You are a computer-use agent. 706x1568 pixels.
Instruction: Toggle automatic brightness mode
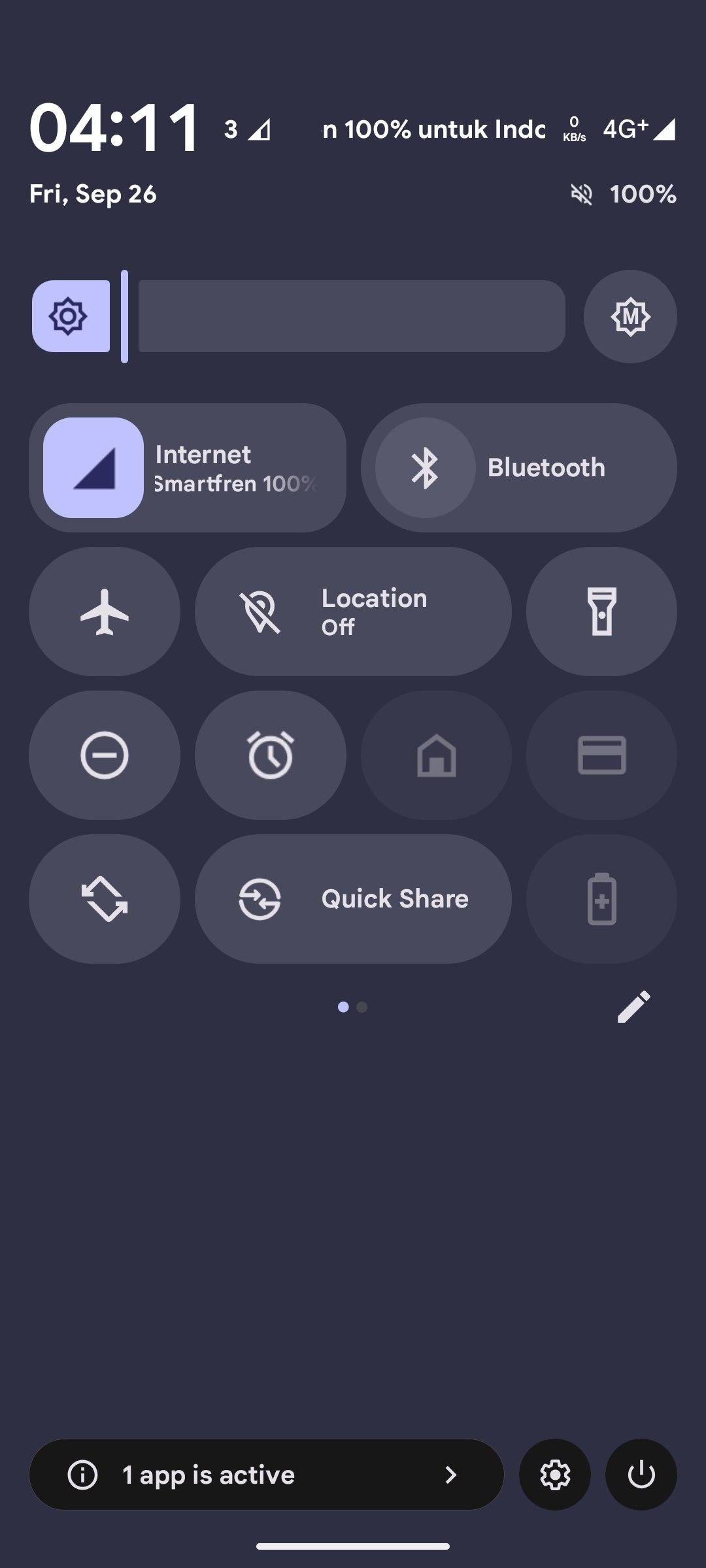630,317
